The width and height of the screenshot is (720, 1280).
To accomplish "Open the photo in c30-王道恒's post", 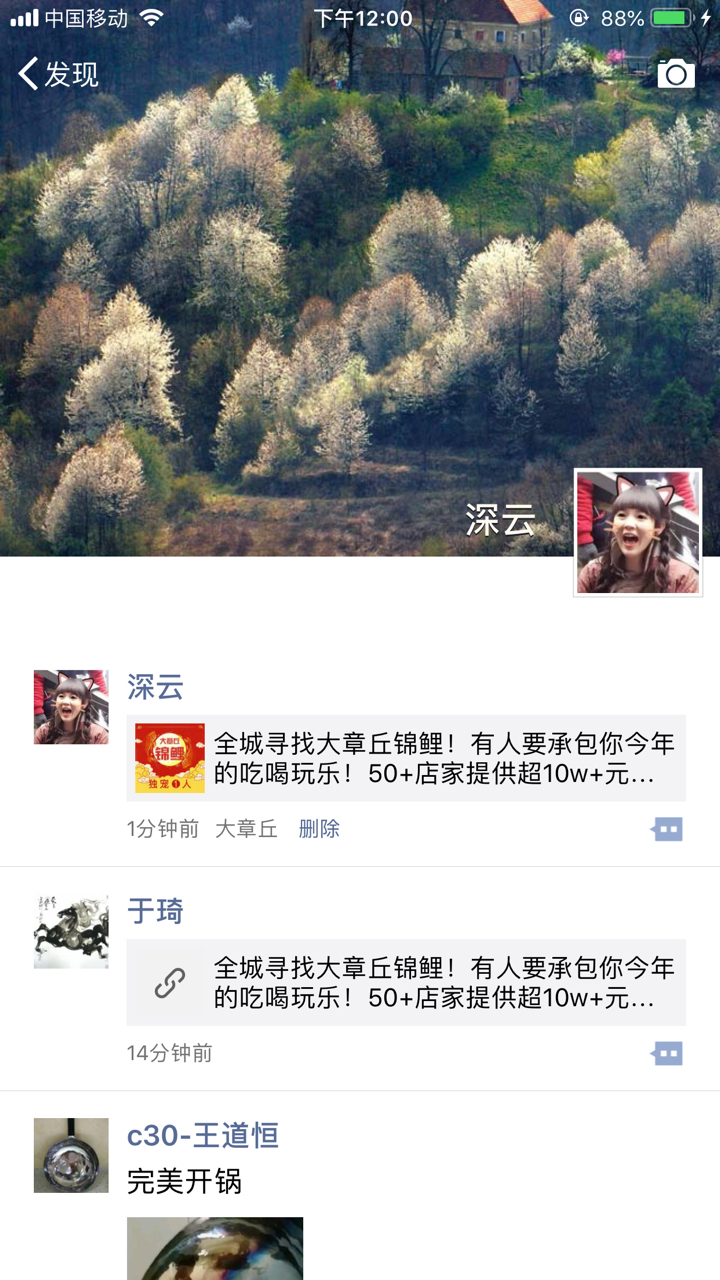I will [x=215, y=1249].
